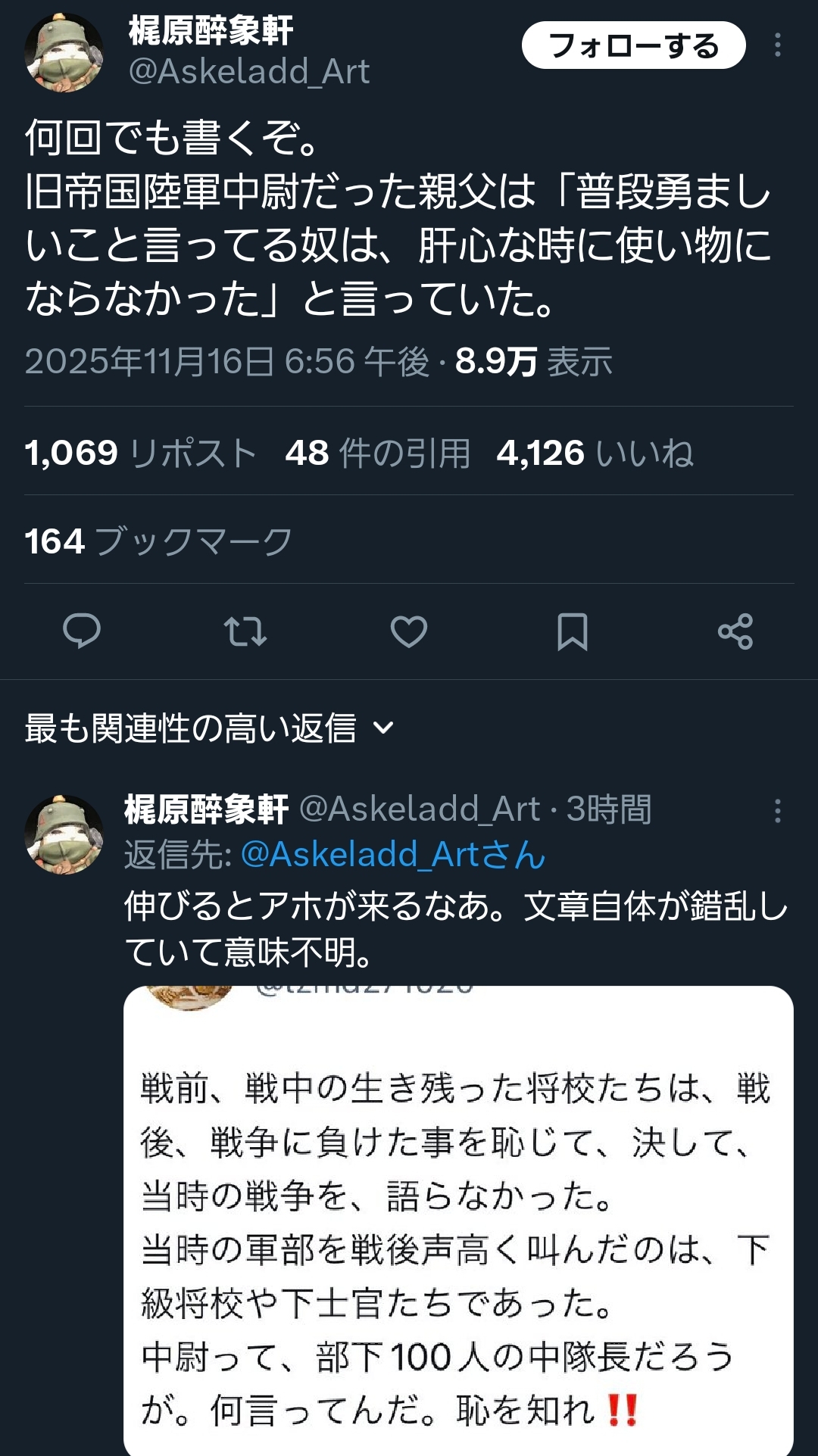
Task: Open overflow menu on the main post
Action: coord(777,45)
